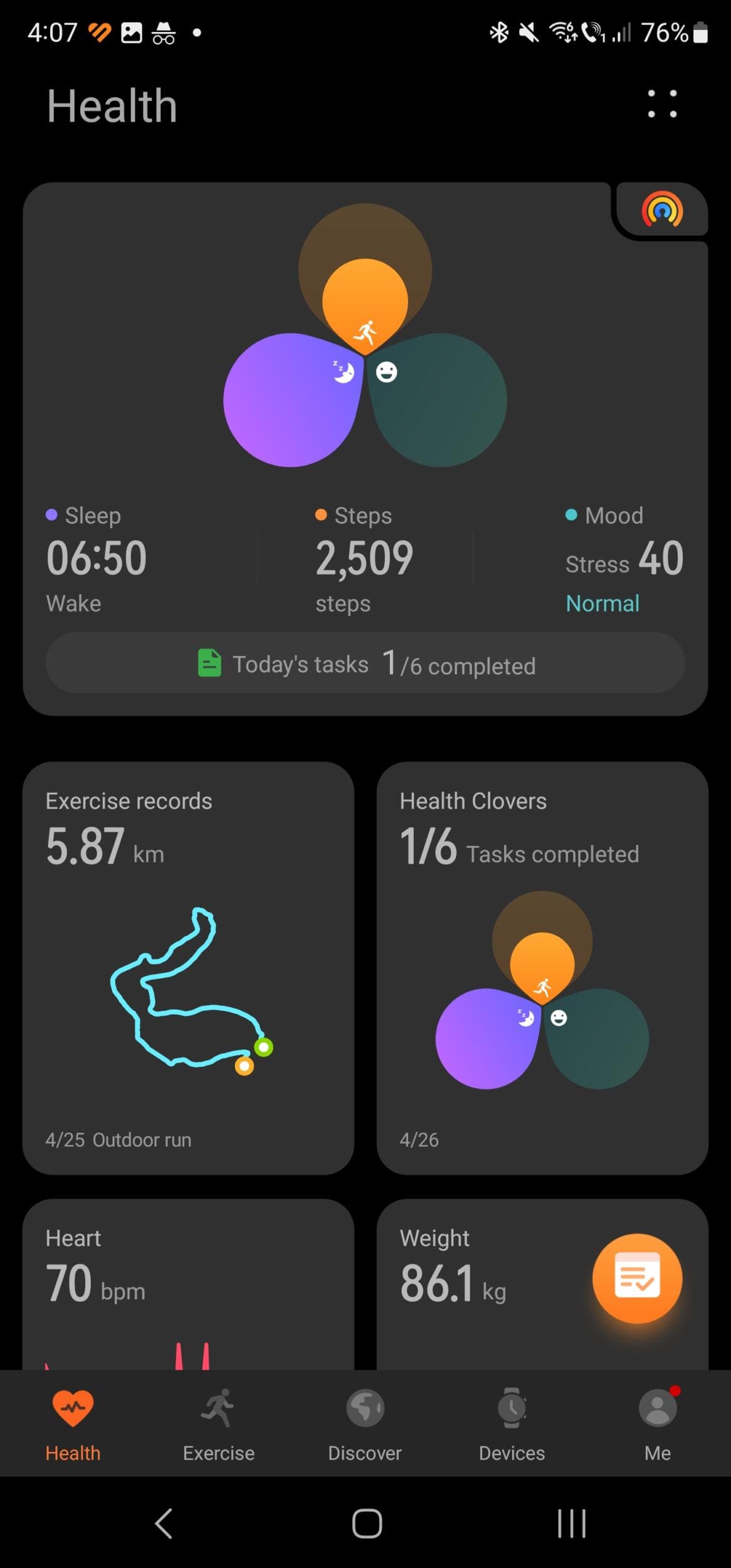Open recent apps from navigation bar
731x1568 pixels.
572,1523
